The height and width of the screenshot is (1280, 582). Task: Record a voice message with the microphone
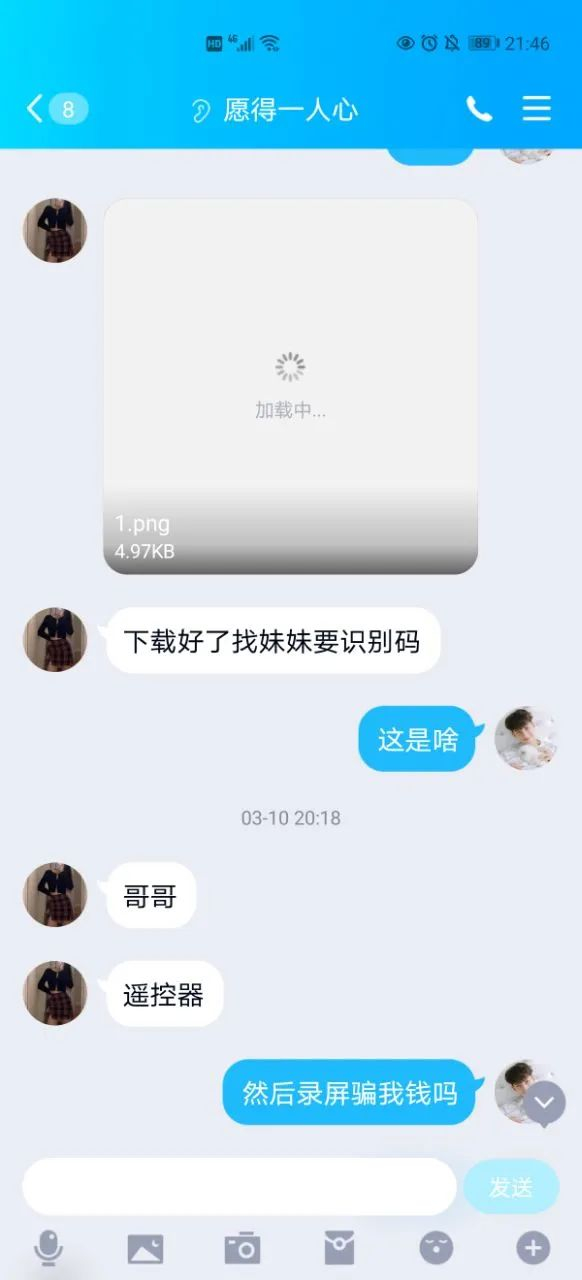[x=48, y=1248]
